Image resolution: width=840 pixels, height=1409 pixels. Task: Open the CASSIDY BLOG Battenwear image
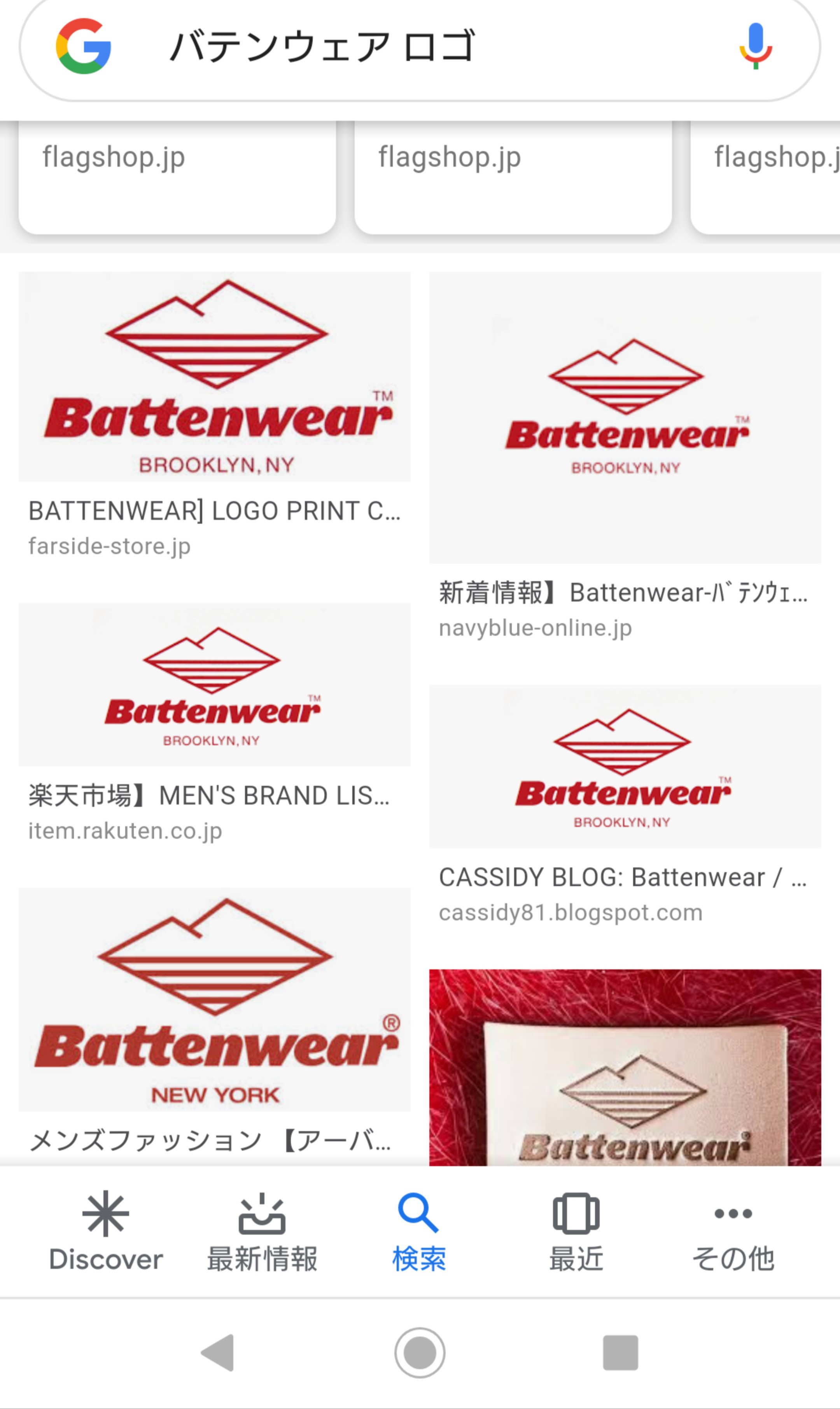pyautogui.click(x=624, y=767)
